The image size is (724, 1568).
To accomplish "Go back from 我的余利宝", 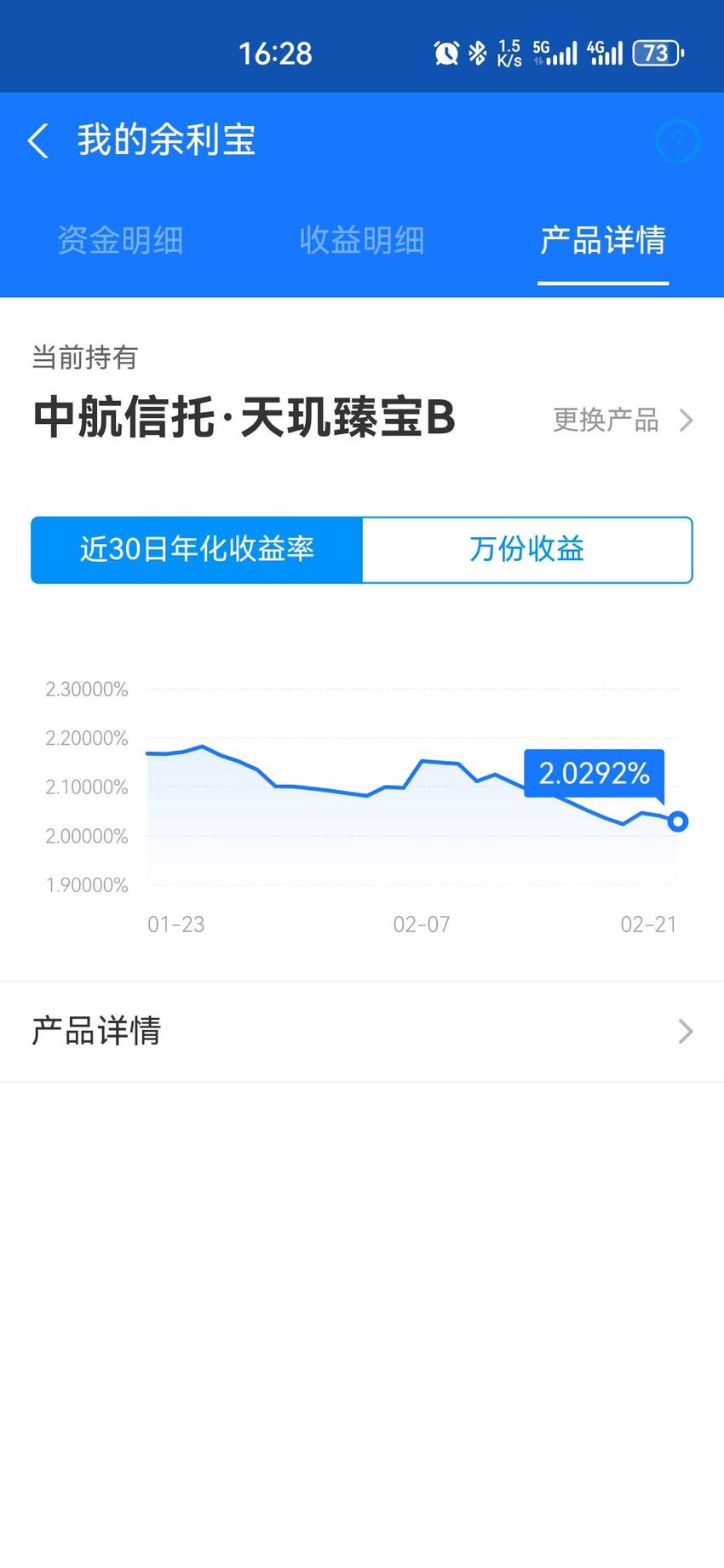I will click(38, 140).
